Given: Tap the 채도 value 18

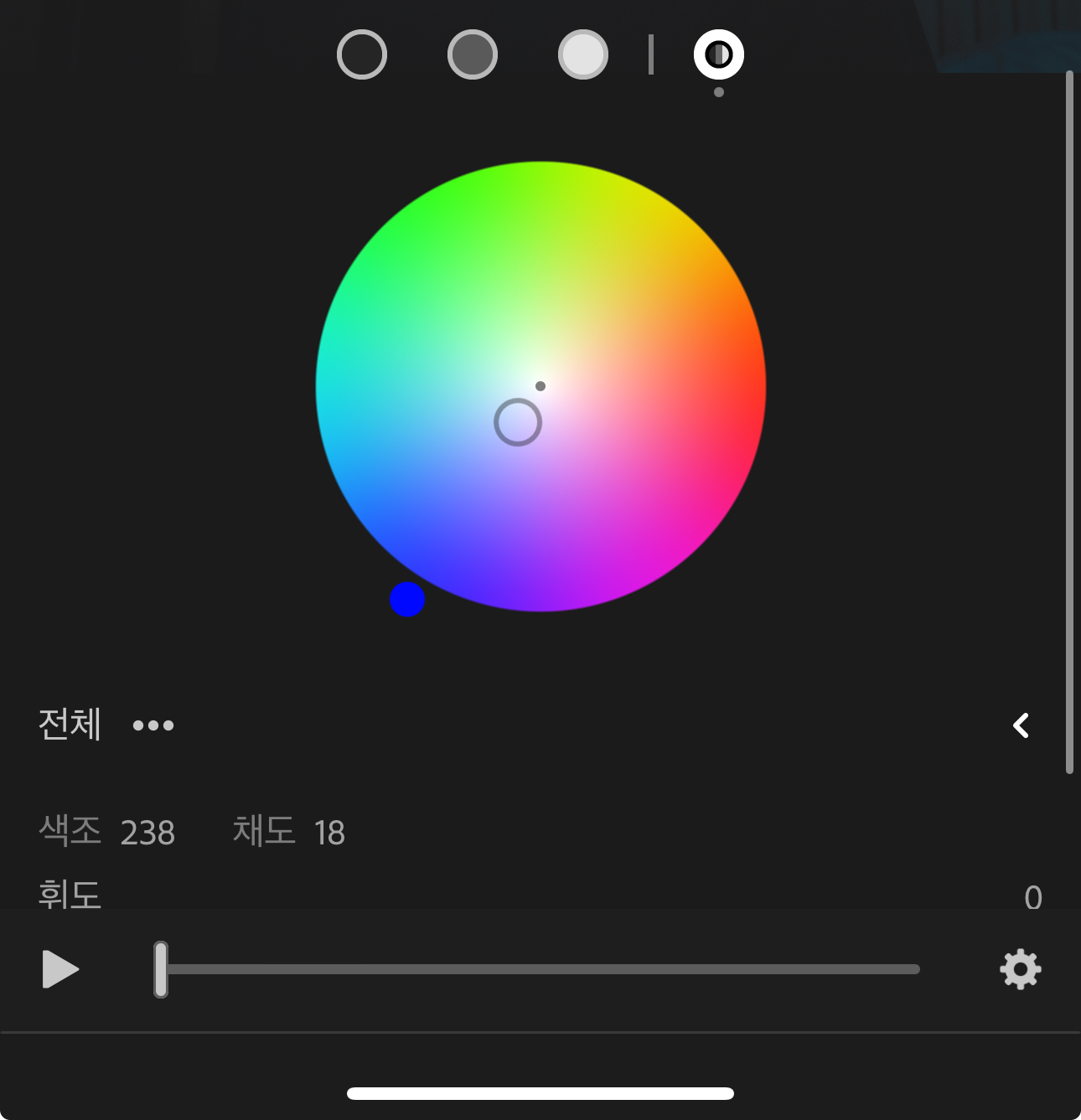Looking at the screenshot, I should coord(329,833).
